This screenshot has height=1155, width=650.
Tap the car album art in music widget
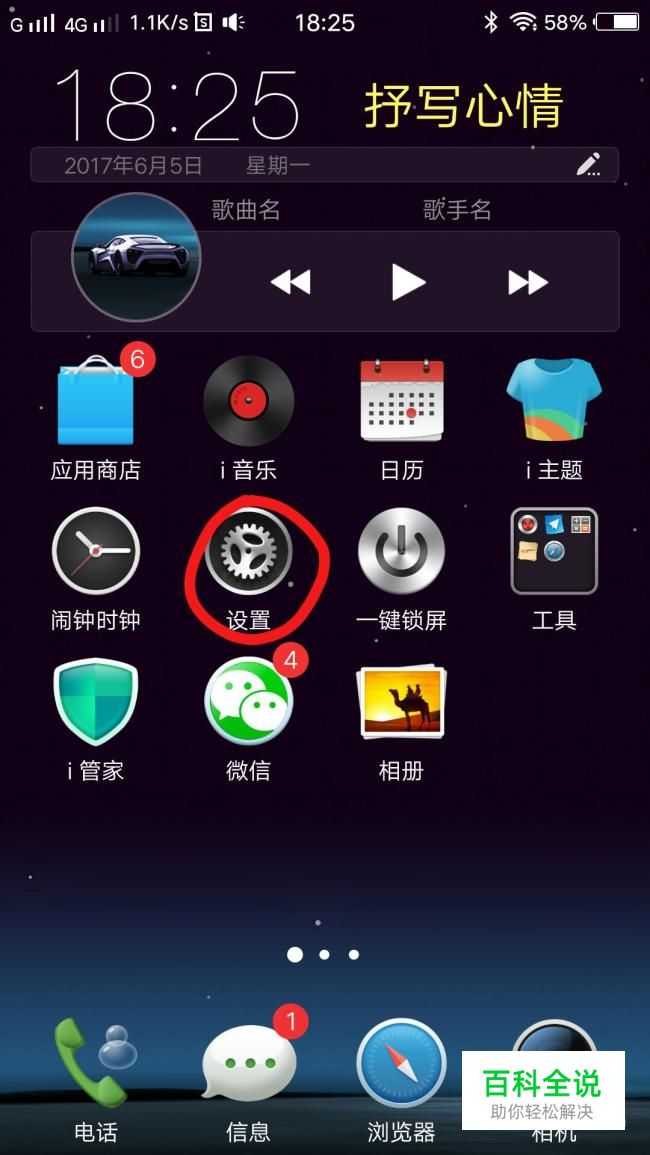136,257
